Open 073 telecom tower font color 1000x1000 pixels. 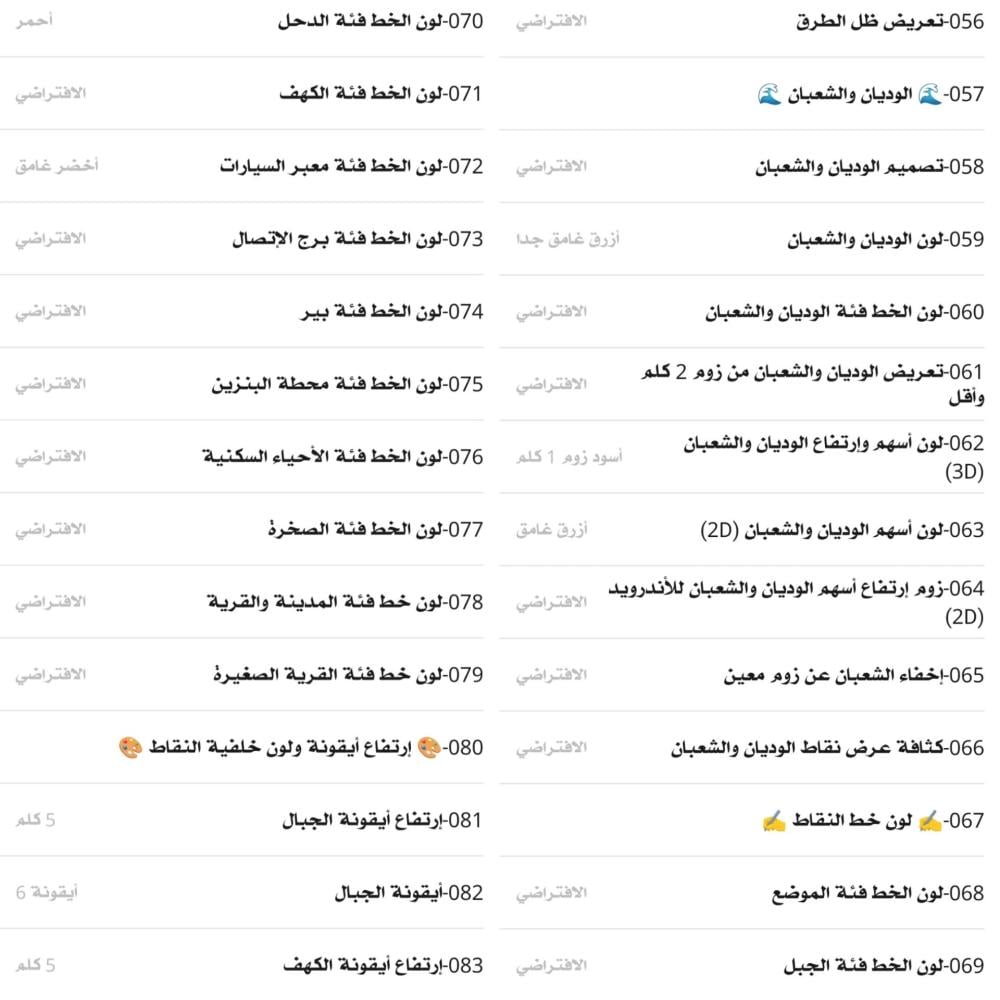[x=250, y=239]
